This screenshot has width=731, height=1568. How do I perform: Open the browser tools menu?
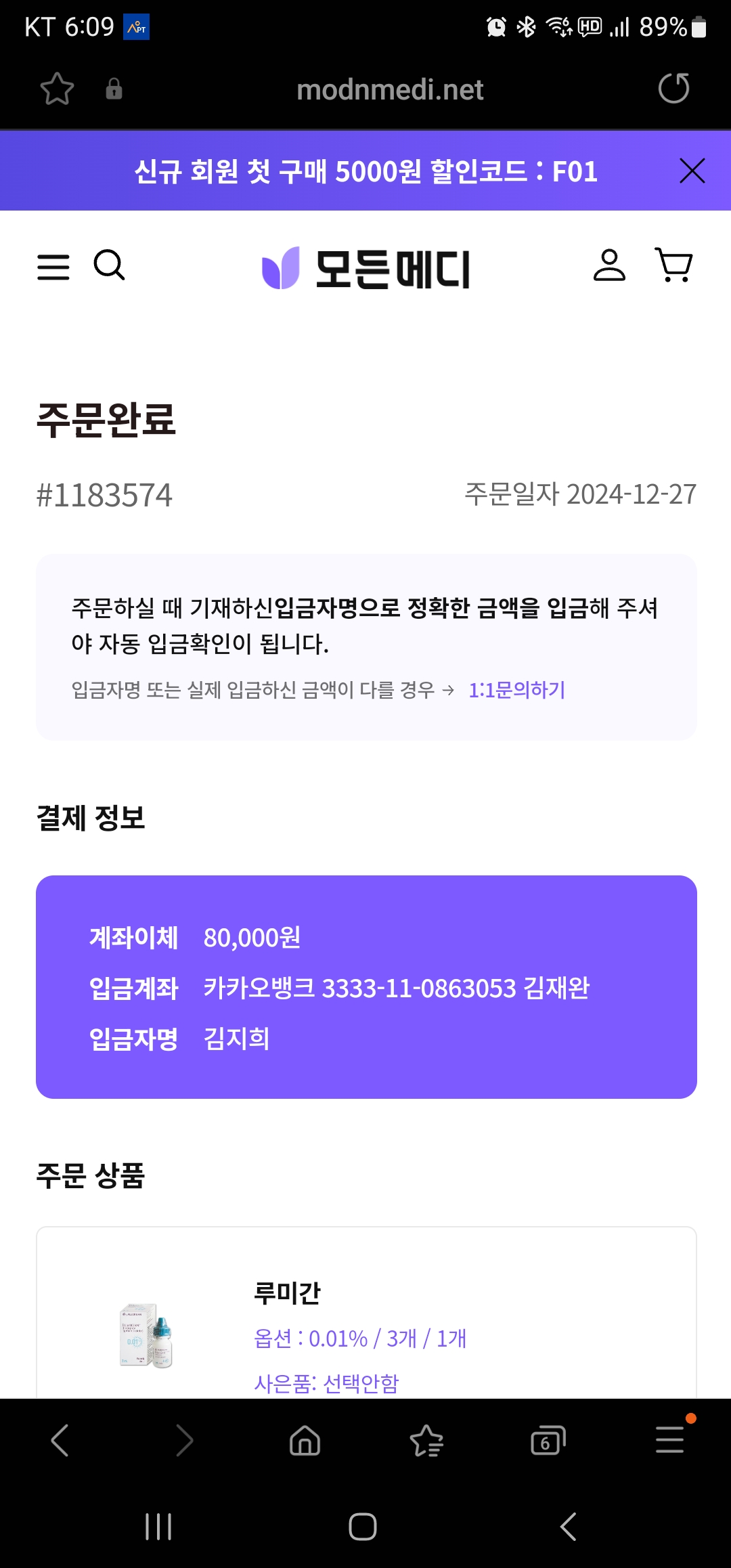point(669,1440)
